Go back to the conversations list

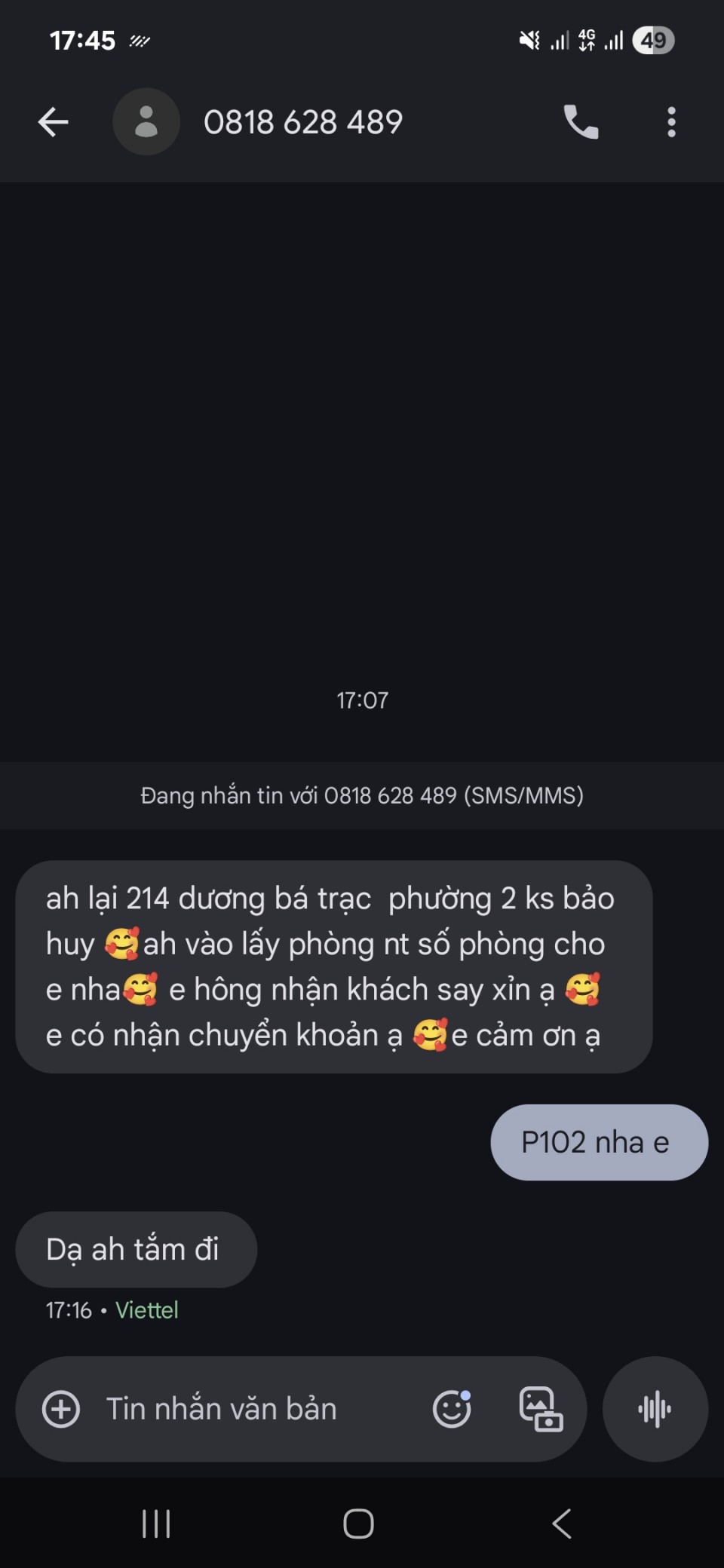53,122
